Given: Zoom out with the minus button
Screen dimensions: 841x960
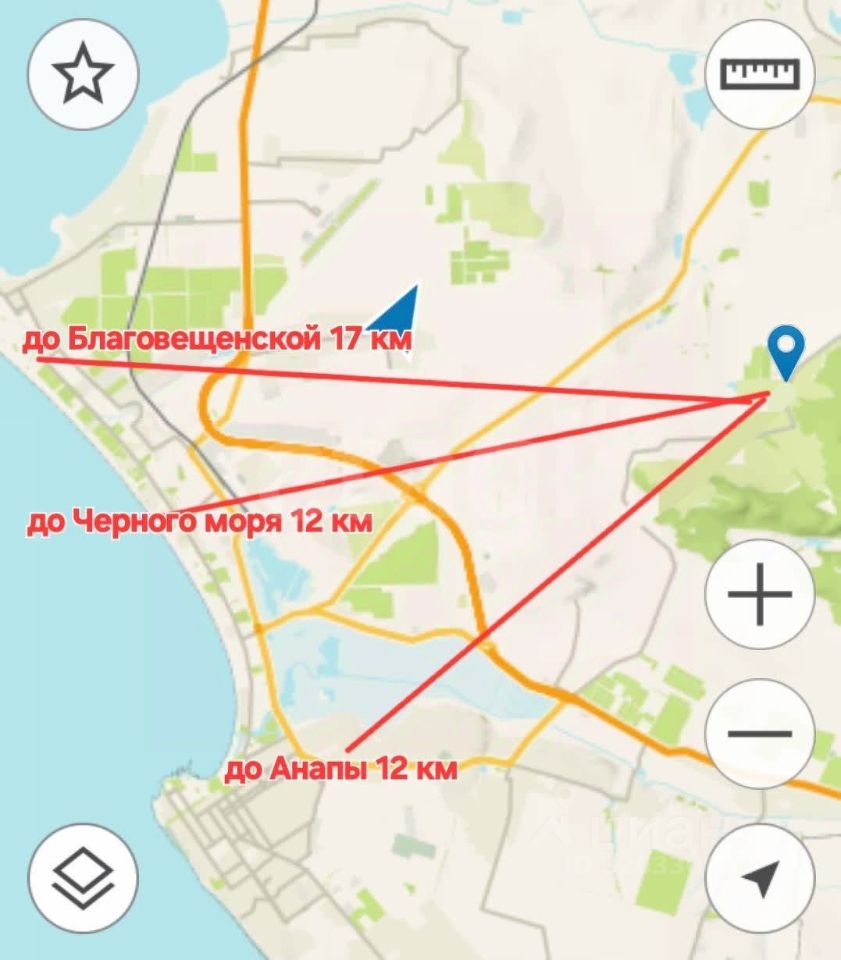Looking at the screenshot, I should click(760, 733).
